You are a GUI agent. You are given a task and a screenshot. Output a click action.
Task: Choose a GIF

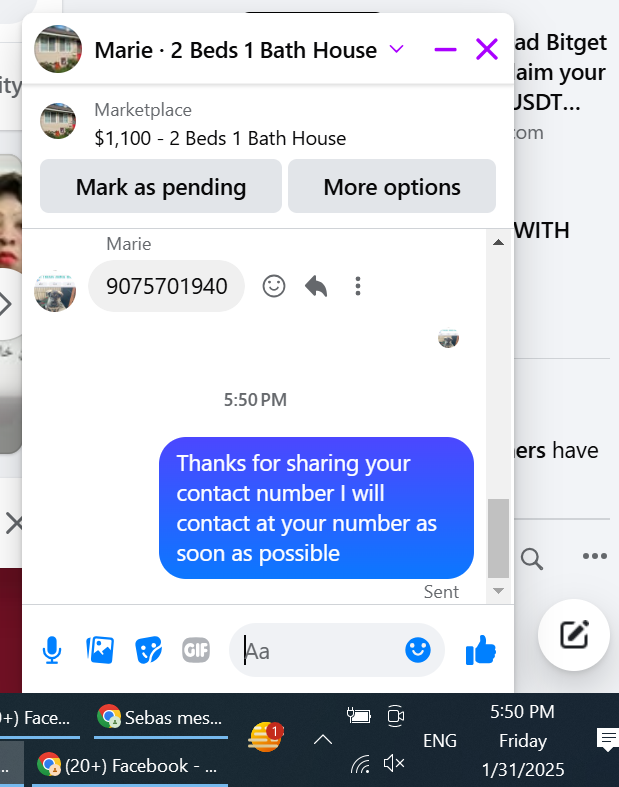[196, 650]
